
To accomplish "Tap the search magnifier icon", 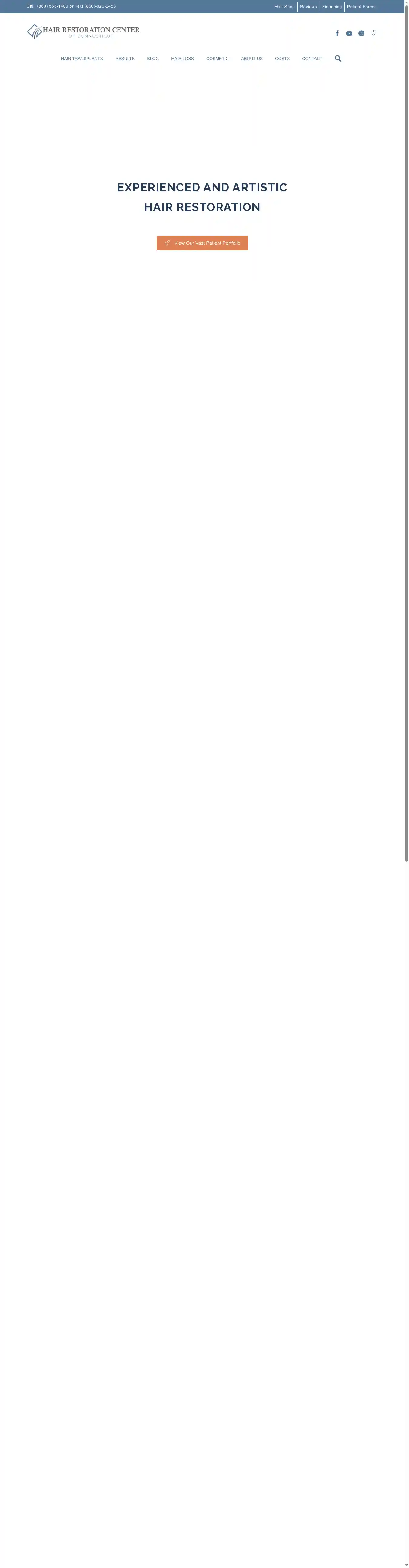I will [338, 59].
